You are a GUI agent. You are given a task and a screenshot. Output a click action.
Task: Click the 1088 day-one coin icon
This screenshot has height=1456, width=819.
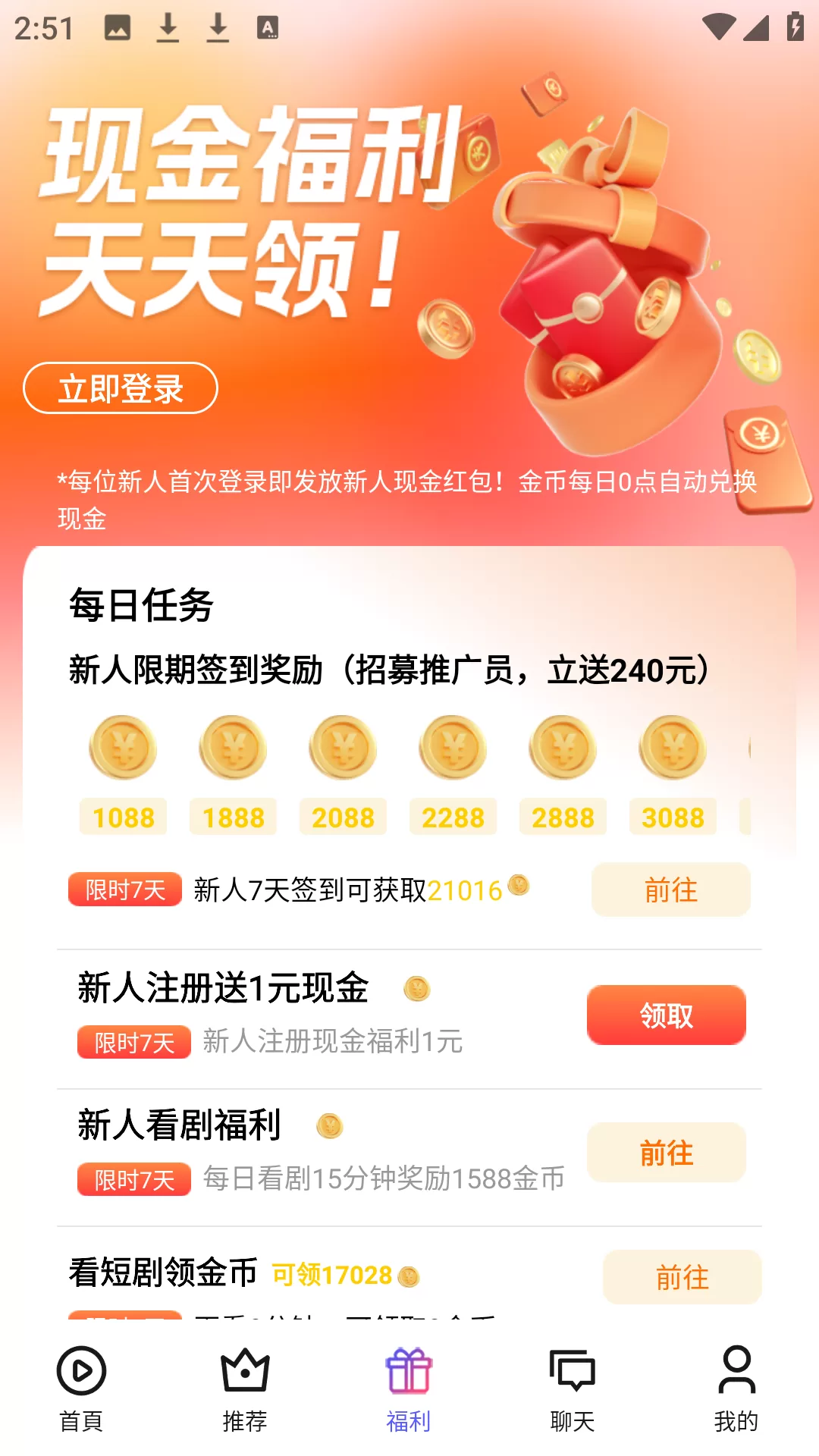click(x=122, y=748)
